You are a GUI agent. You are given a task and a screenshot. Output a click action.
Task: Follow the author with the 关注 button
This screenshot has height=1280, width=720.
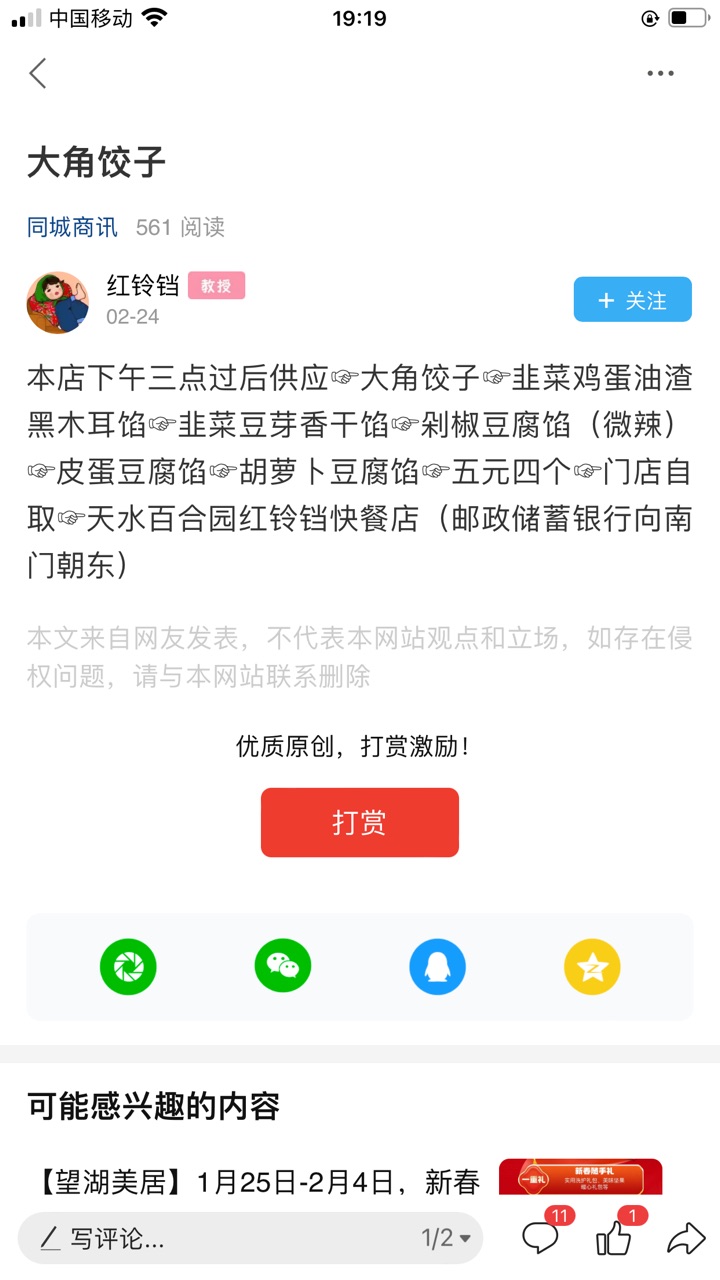tap(632, 300)
